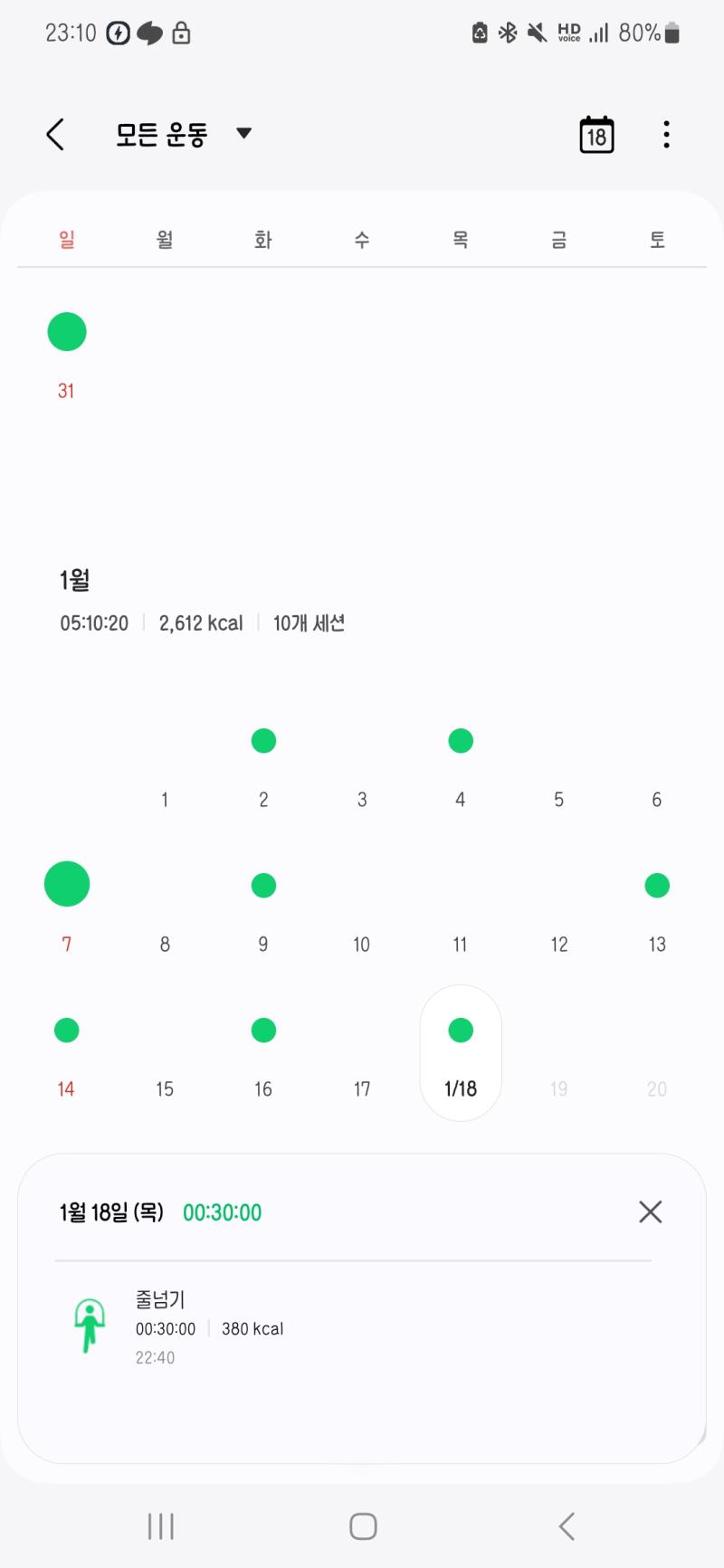Select January 16 on the calendar
The width and height of the screenshot is (724, 1568).
point(263,1057)
